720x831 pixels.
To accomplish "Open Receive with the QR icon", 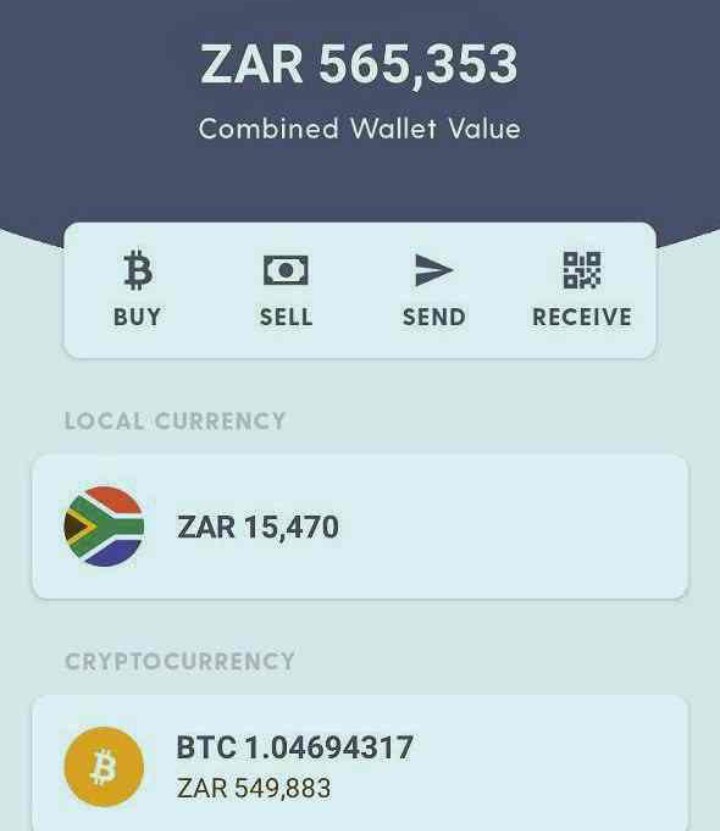I will pos(581,290).
